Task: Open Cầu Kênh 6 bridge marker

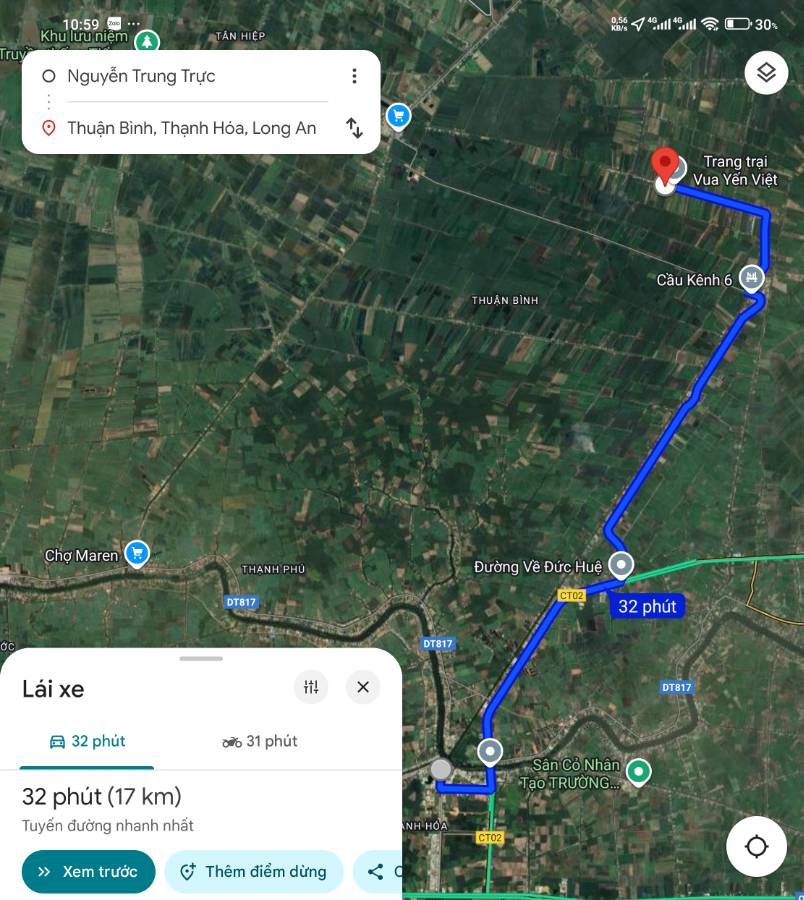Action: click(751, 279)
